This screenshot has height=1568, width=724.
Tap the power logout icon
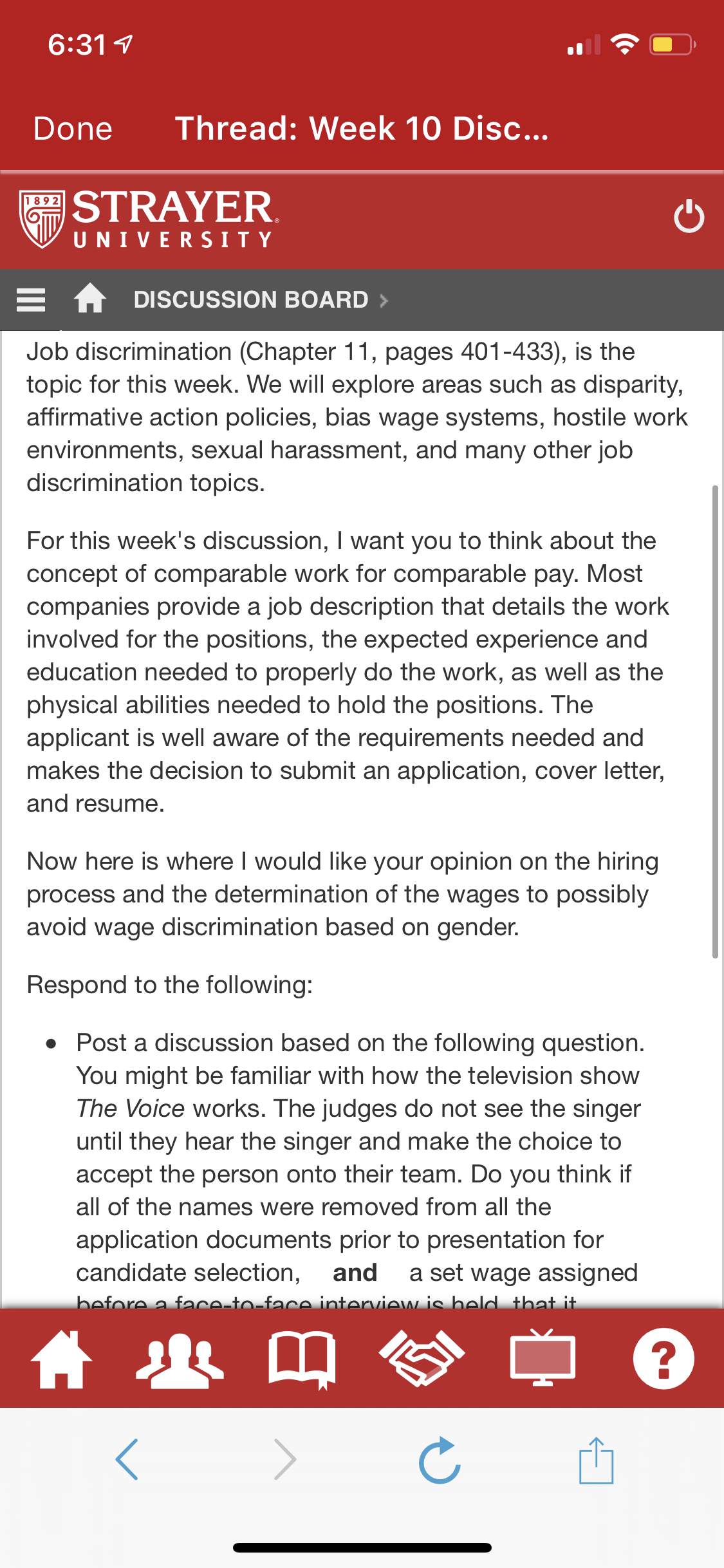coord(689,216)
